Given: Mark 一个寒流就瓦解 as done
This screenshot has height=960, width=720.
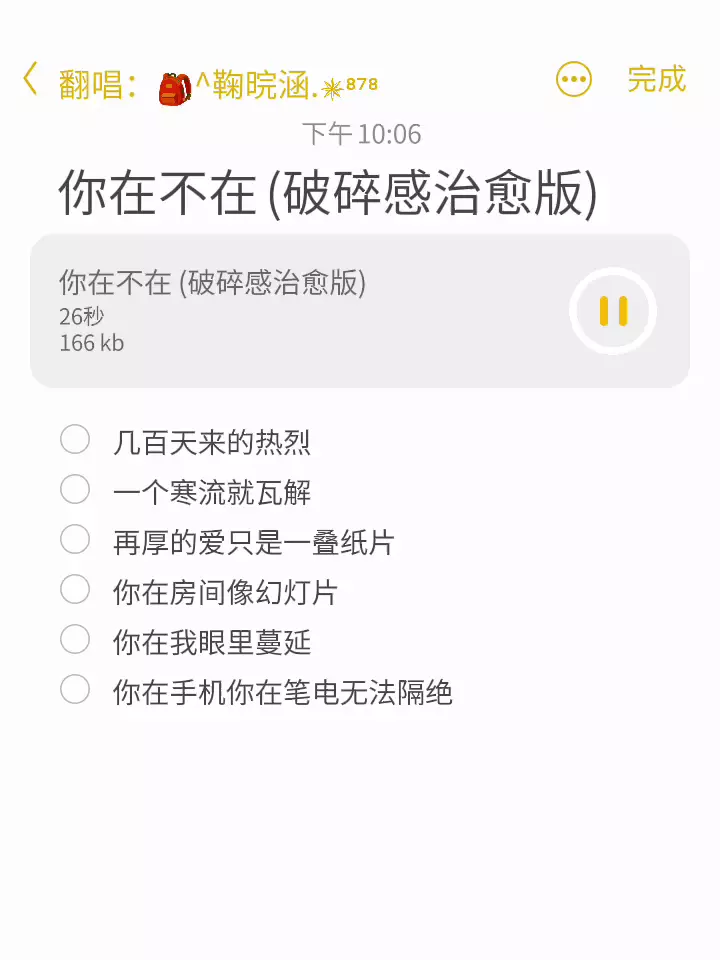Looking at the screenshot, I should tap(75, 489).
